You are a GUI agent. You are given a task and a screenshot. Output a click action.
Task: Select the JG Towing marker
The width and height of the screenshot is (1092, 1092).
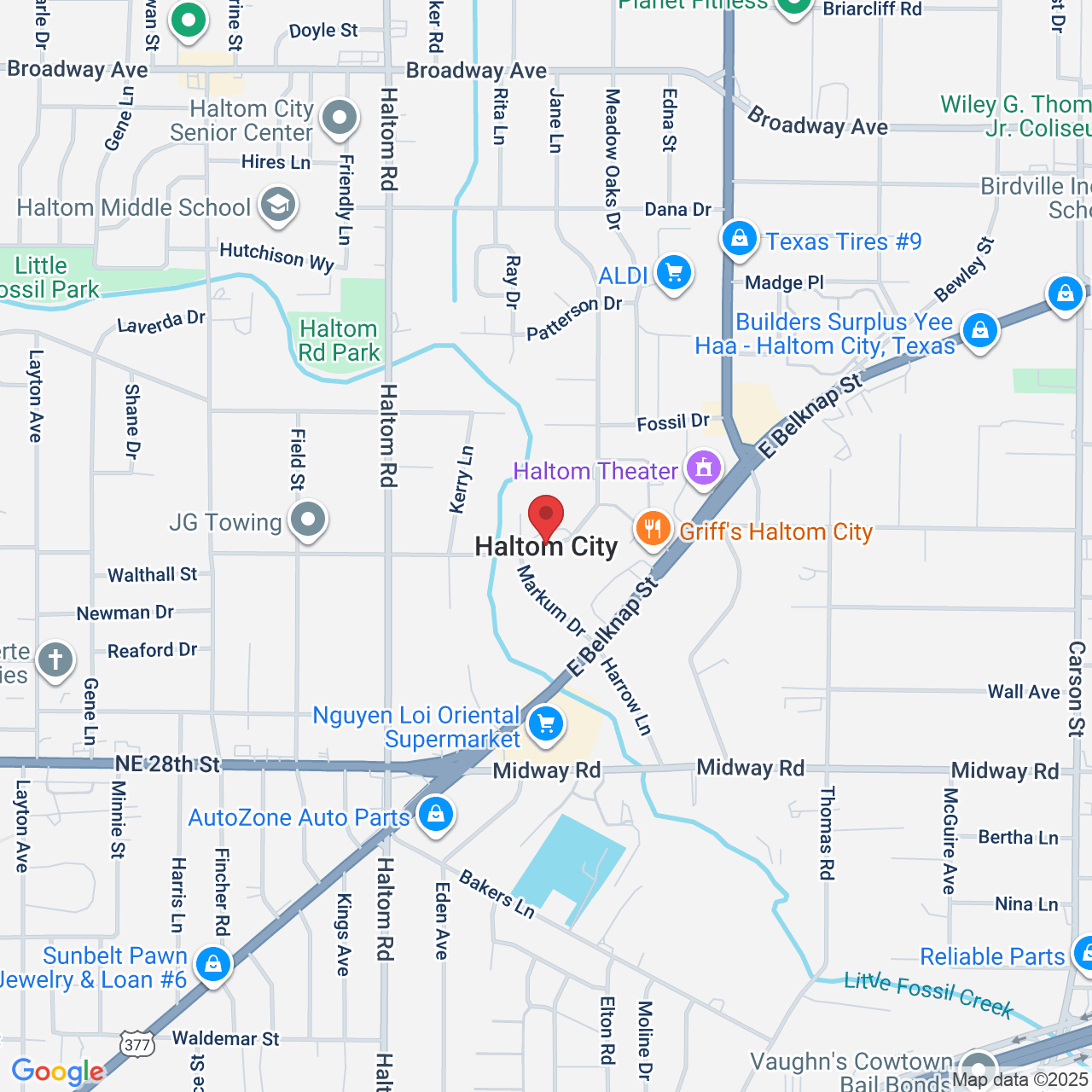point(308,520)
